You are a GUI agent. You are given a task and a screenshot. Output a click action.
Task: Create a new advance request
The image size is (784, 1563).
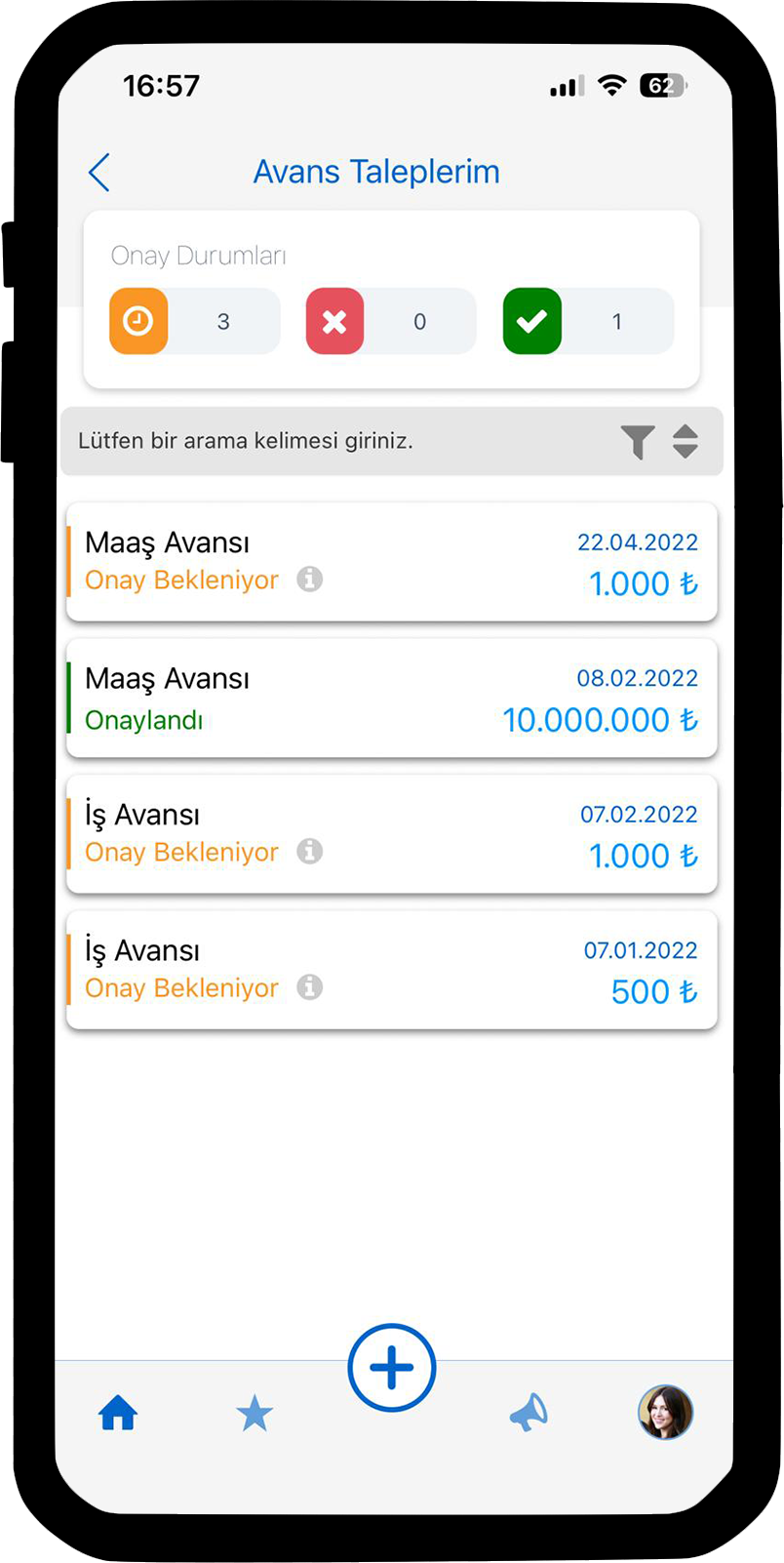click(x=392, y=1368)
